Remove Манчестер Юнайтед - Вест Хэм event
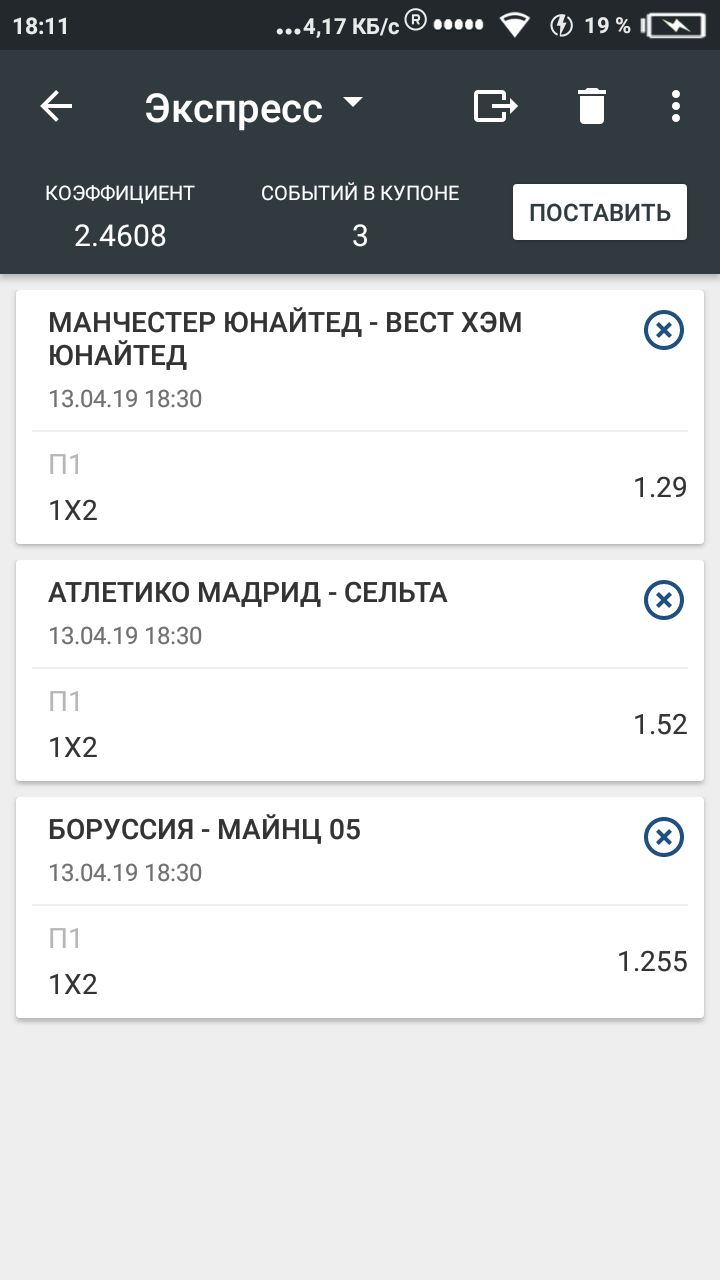The width and height of the screenshot is (720, 1280). point(664,329)
